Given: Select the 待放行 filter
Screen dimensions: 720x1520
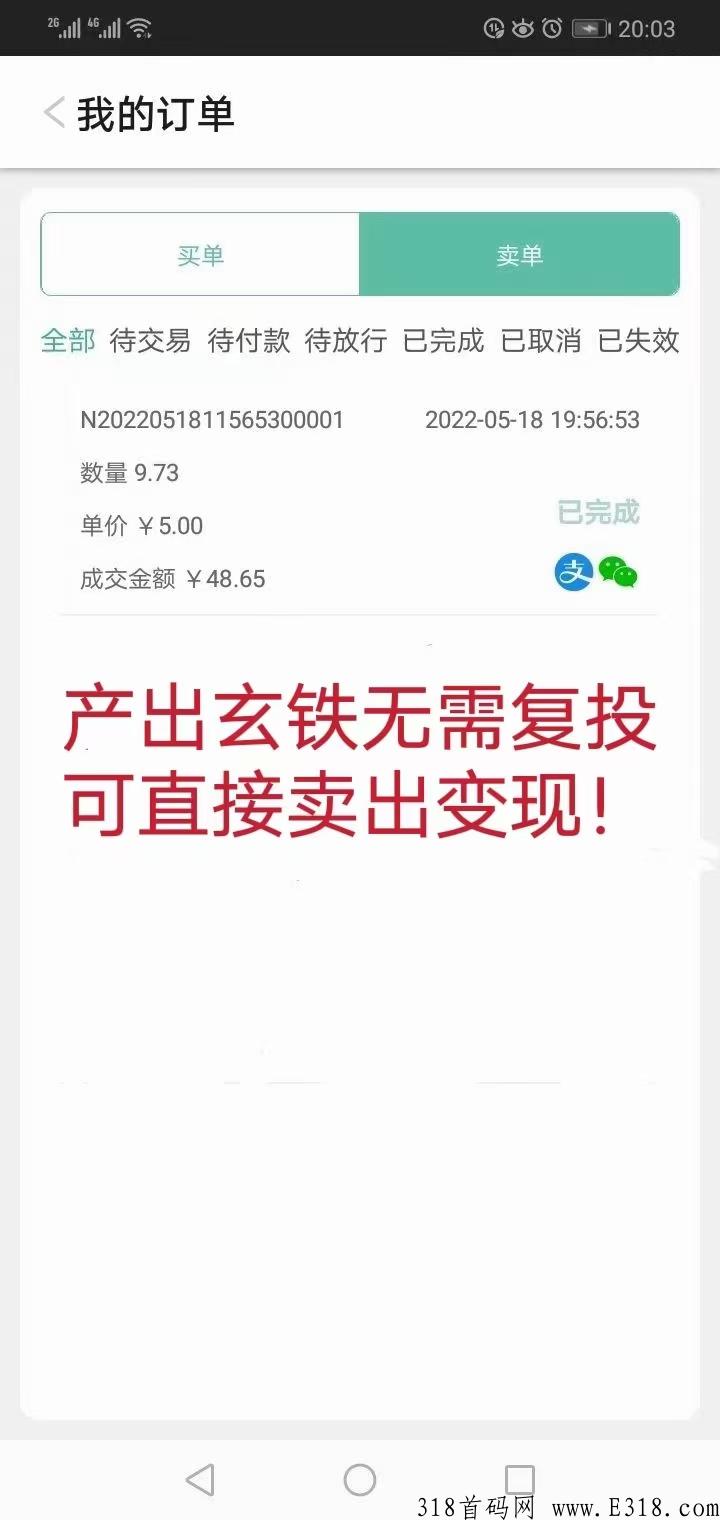Looking at the screenshot, I should pyautogui.click(x=345, y=342).
